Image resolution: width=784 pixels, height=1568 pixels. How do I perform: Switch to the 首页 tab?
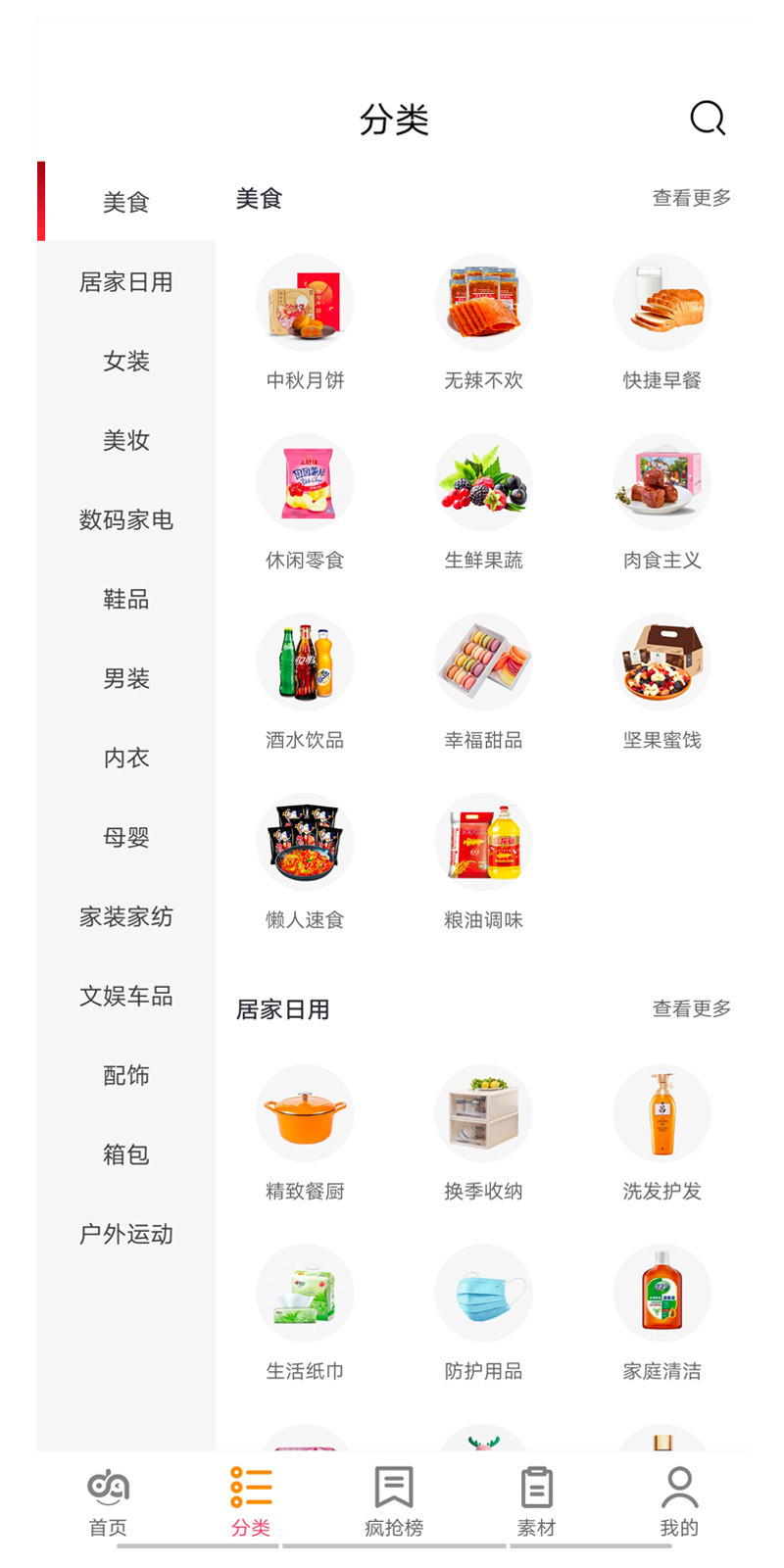108,1500
